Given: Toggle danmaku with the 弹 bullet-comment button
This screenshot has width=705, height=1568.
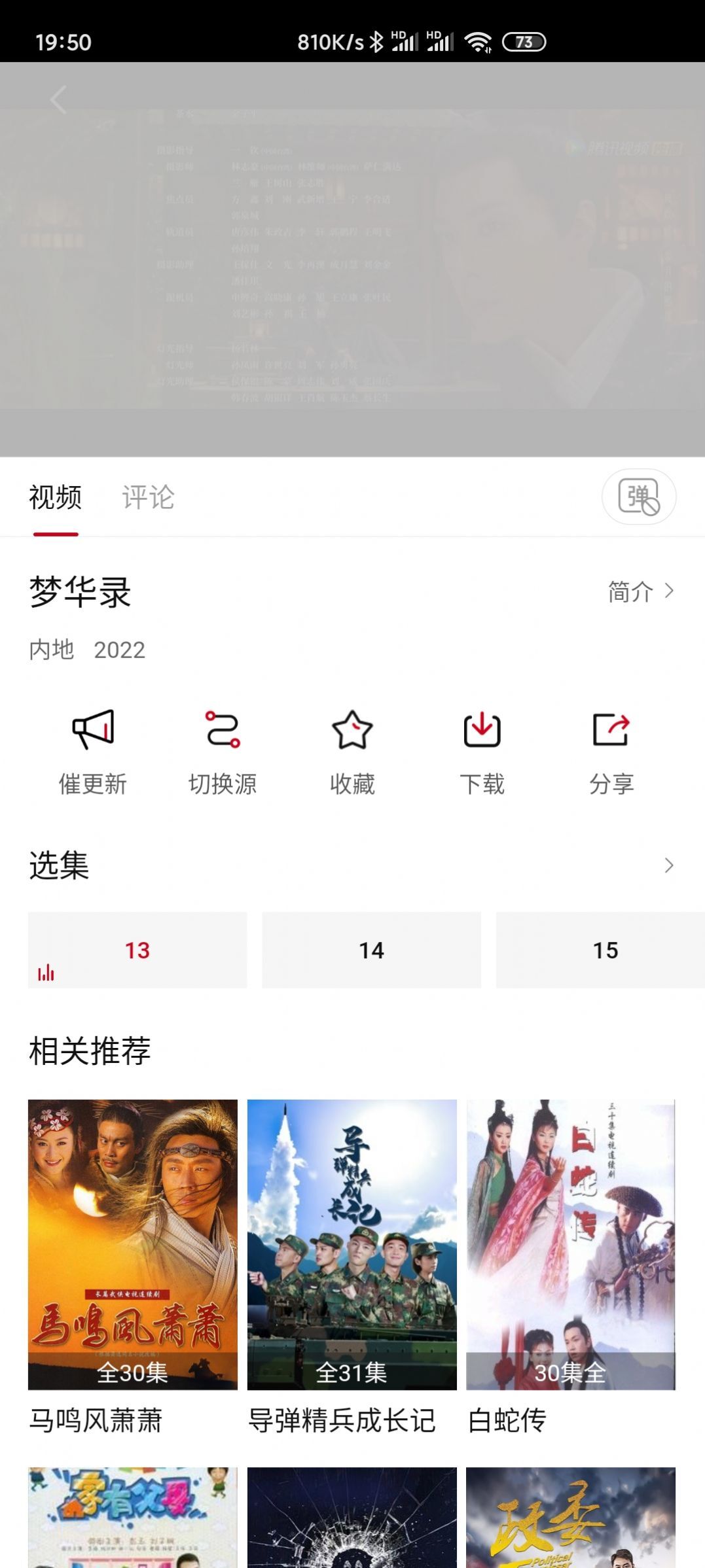Looking at the screenshot, I should coord(638,497).
